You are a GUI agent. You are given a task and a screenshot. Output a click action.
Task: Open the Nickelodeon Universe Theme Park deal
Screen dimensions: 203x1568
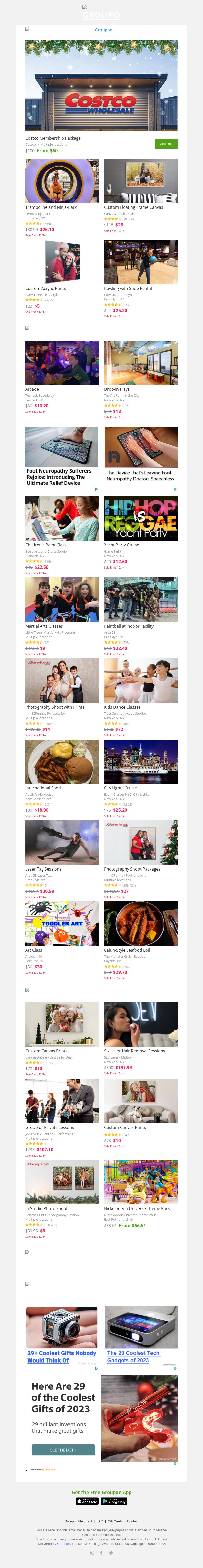[140, 1181]
